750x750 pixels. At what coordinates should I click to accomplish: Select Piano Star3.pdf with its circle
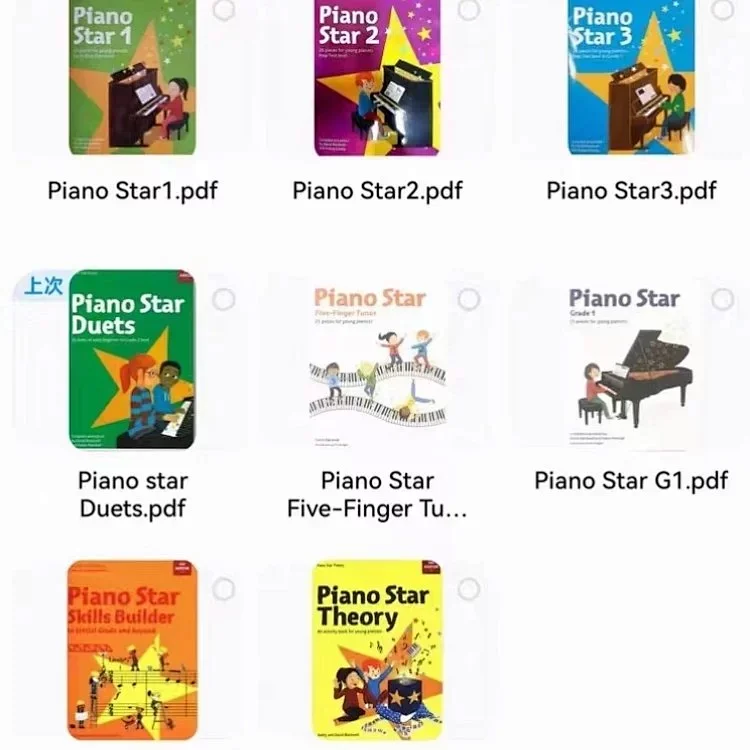(723, 10)
